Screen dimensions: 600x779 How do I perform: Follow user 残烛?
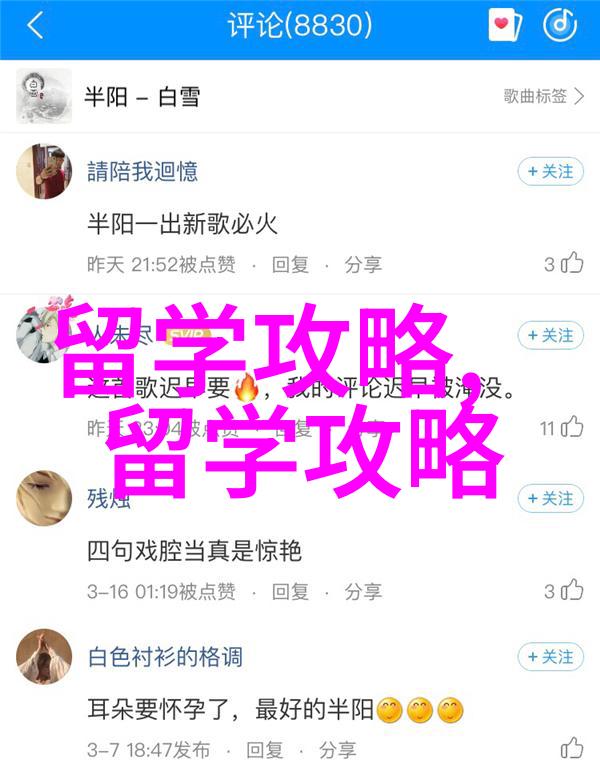[549, 498]
